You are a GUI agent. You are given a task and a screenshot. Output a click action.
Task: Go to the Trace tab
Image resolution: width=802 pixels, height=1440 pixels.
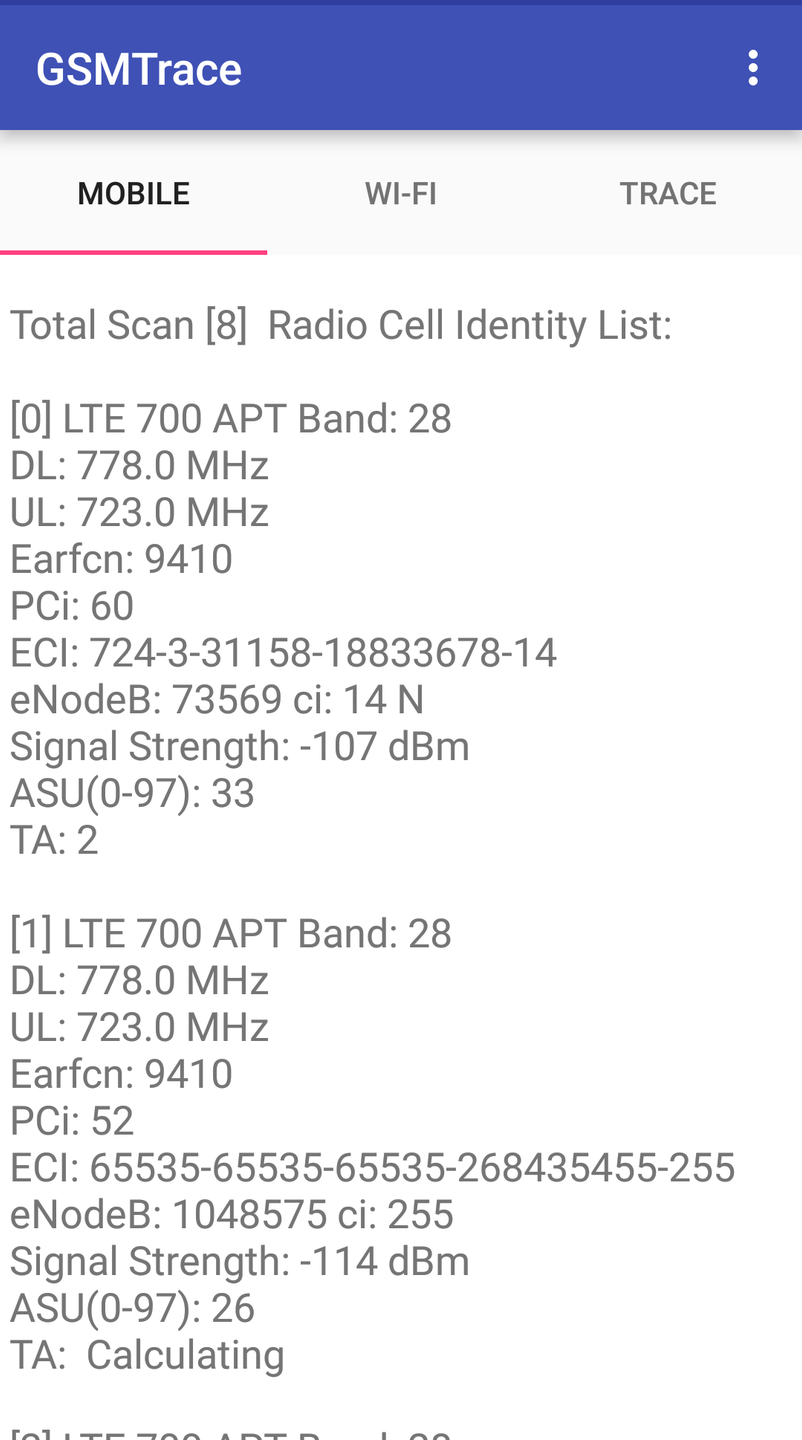[668, 193]
